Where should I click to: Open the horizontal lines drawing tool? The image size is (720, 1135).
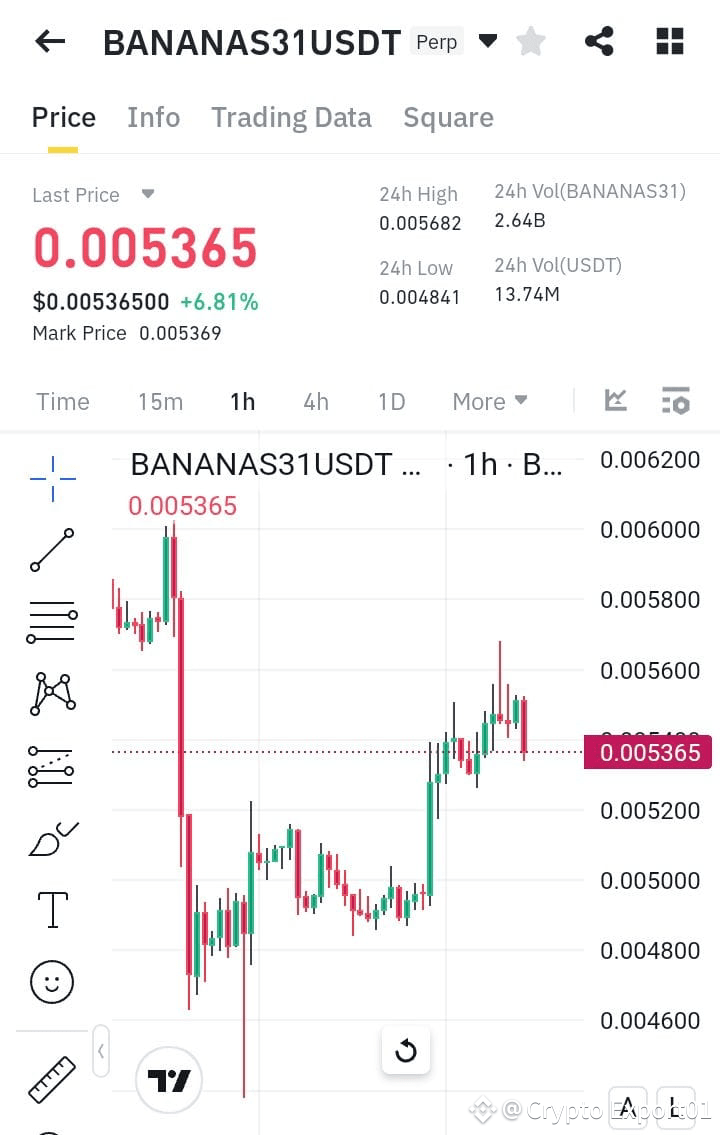[x=51, y=622]
